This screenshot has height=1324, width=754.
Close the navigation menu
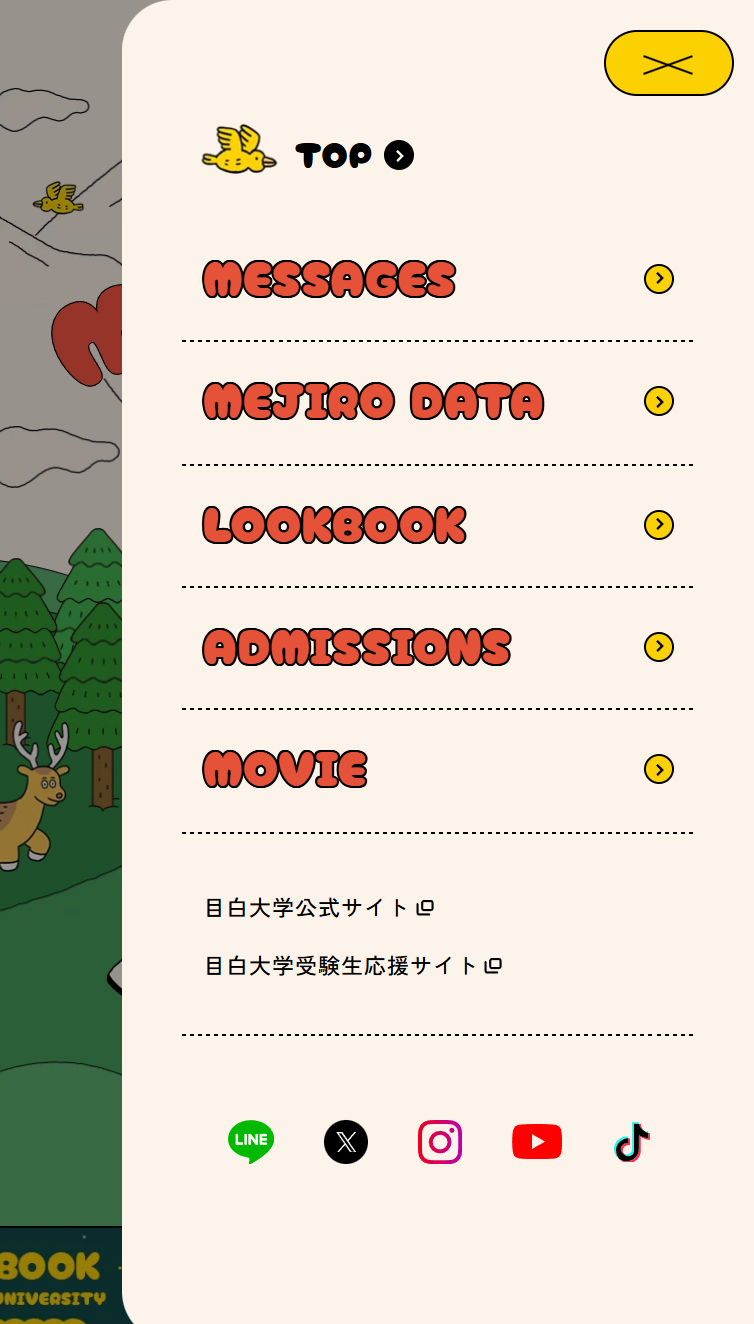[x=668, y=63]
